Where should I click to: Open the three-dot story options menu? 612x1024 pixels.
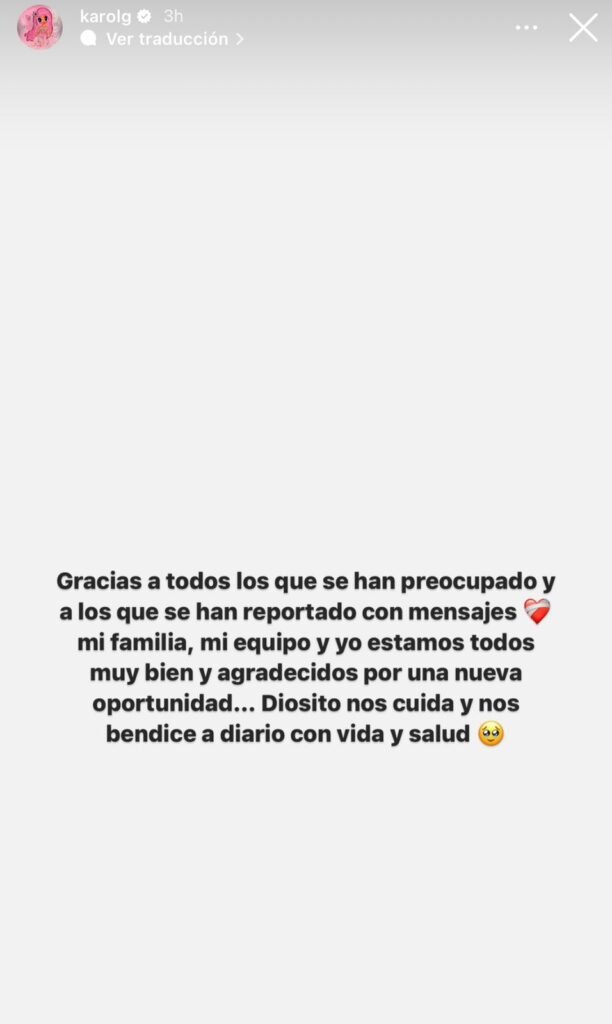pyautogui.click(x=526, y=28)
